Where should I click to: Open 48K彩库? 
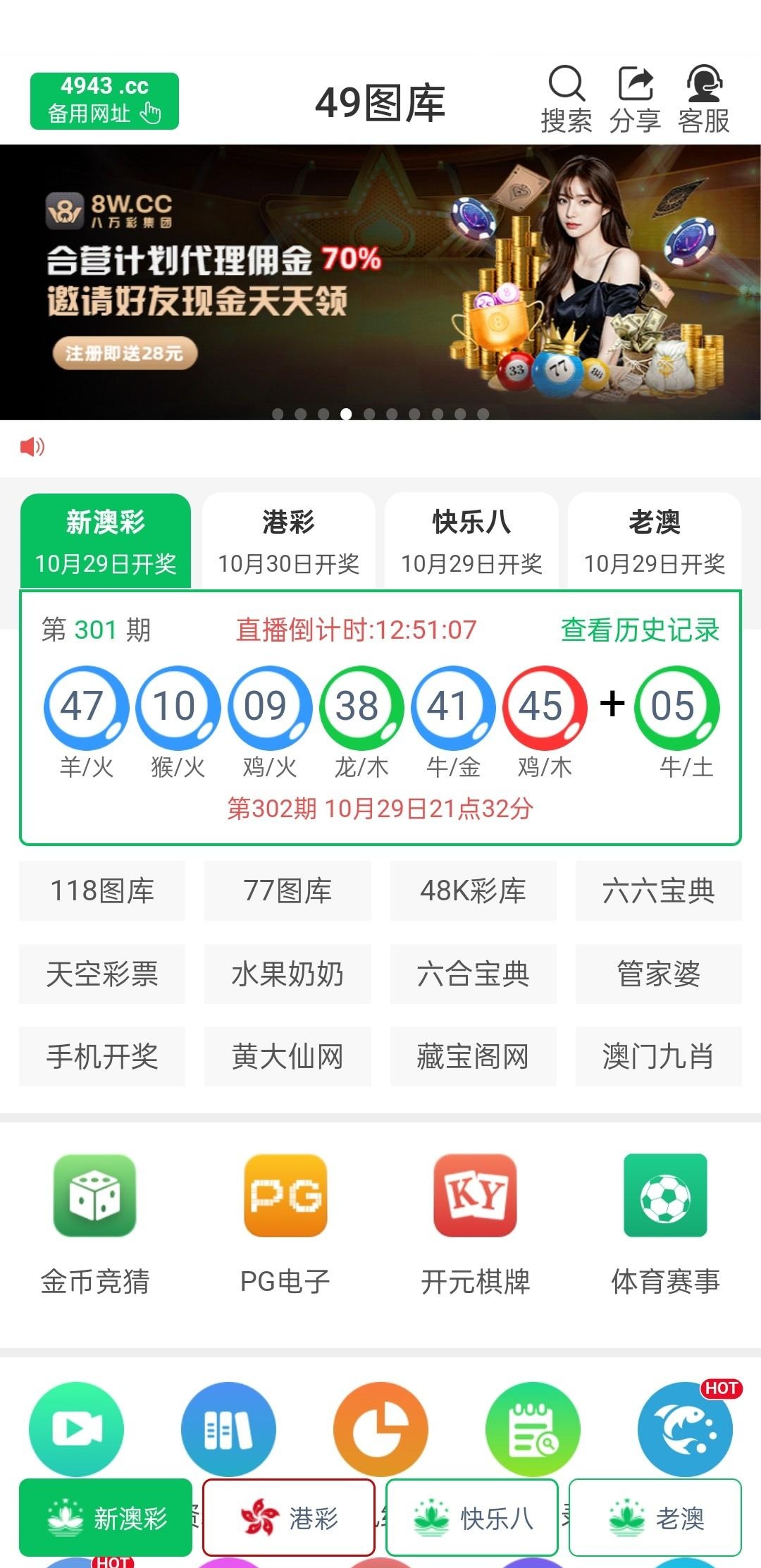[x=473, y=890]
